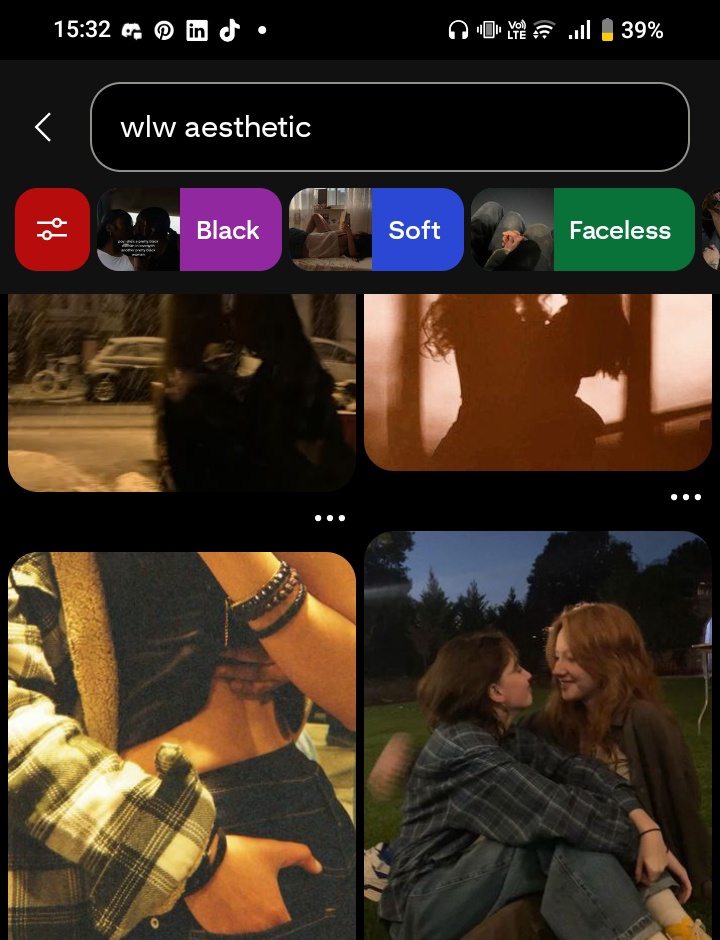Go back using the arrow icon
The width and height of the screenshot is (720, 940).
pyautogui.click(x=43, y=127)
